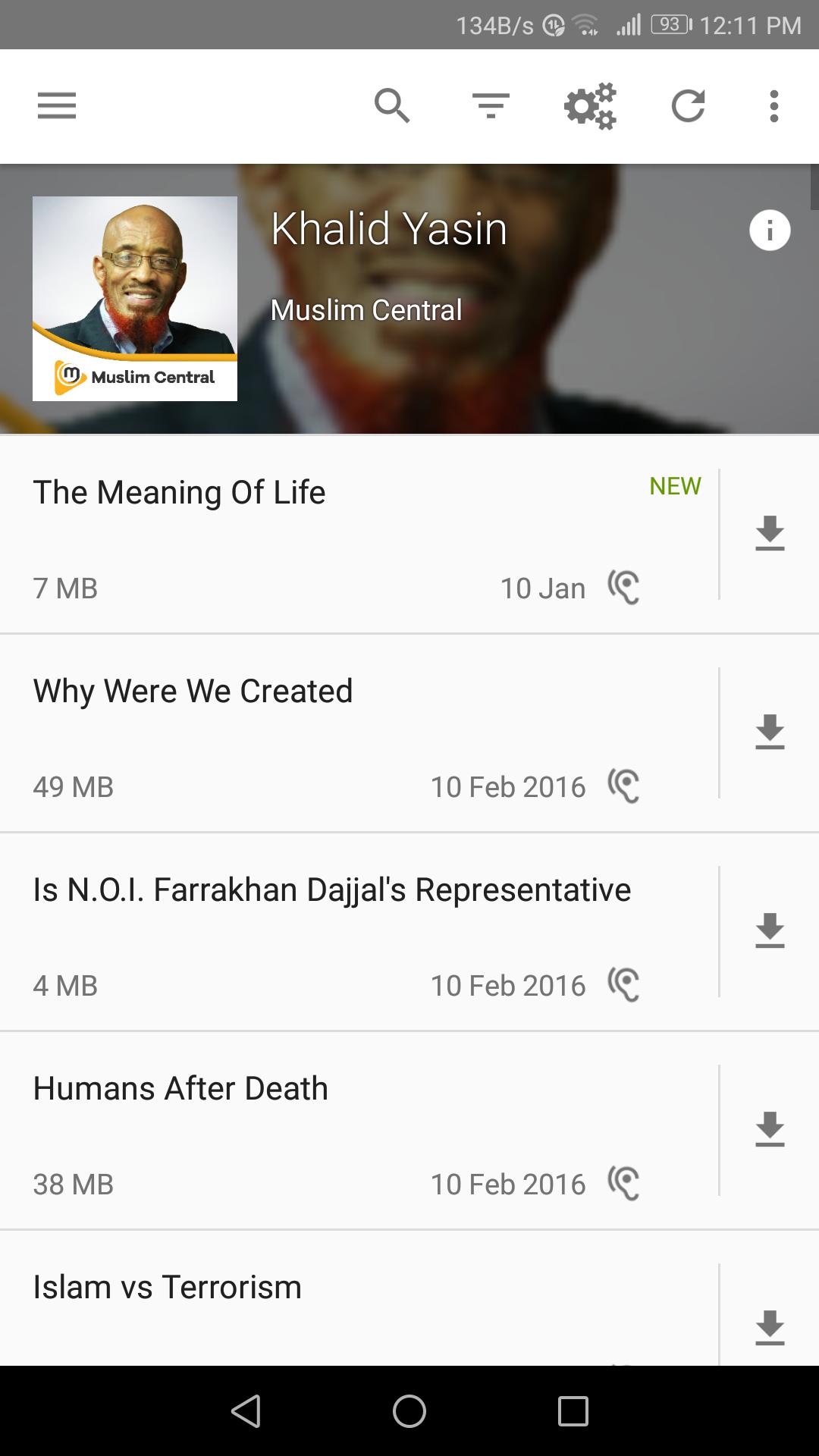Image resolution: width=819 pixels, height=1456 pixels.
Task: Go back using the system back button
Action: 246,1411
